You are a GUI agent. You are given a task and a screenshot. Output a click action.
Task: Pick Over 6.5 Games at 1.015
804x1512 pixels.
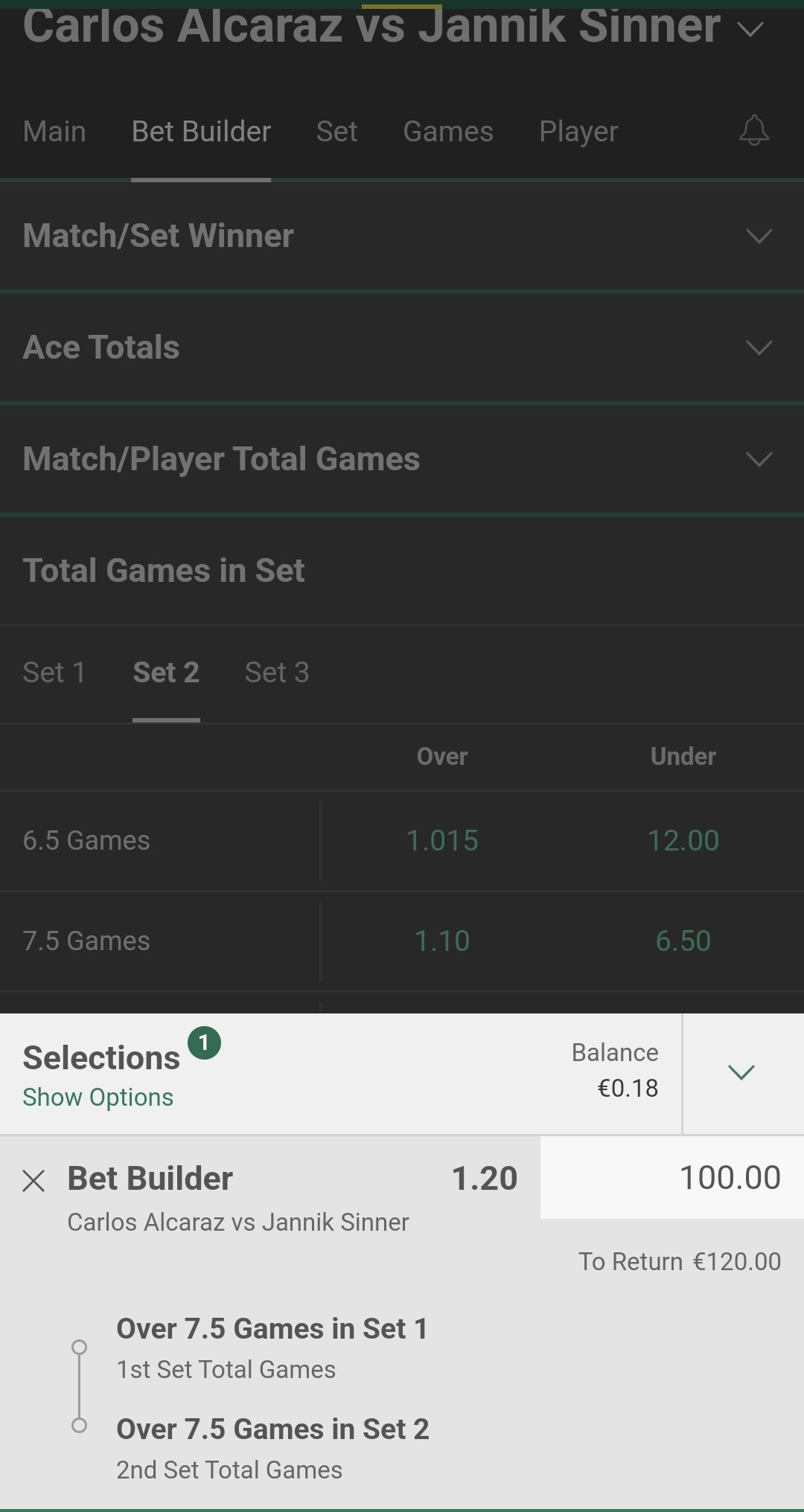[442, 841]
